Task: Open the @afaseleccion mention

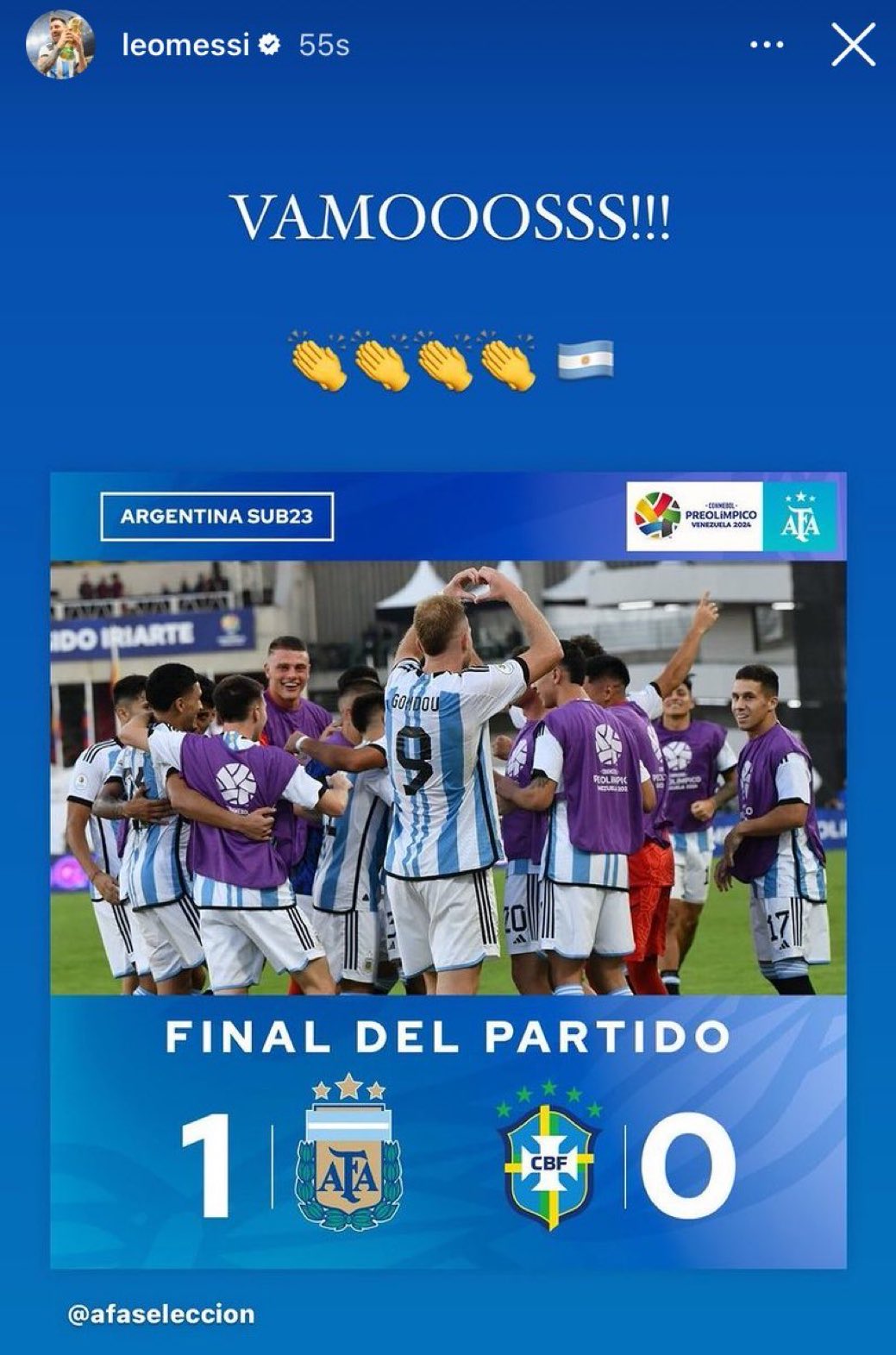Action: coord(161,1314)
